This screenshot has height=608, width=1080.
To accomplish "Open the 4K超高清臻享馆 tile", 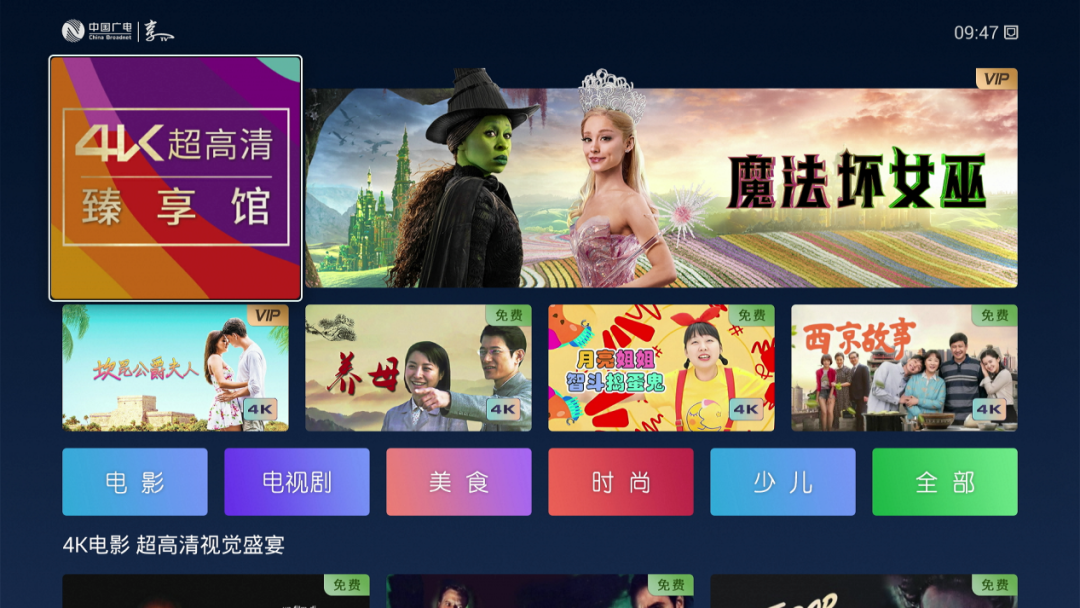I will coord(175,178).
